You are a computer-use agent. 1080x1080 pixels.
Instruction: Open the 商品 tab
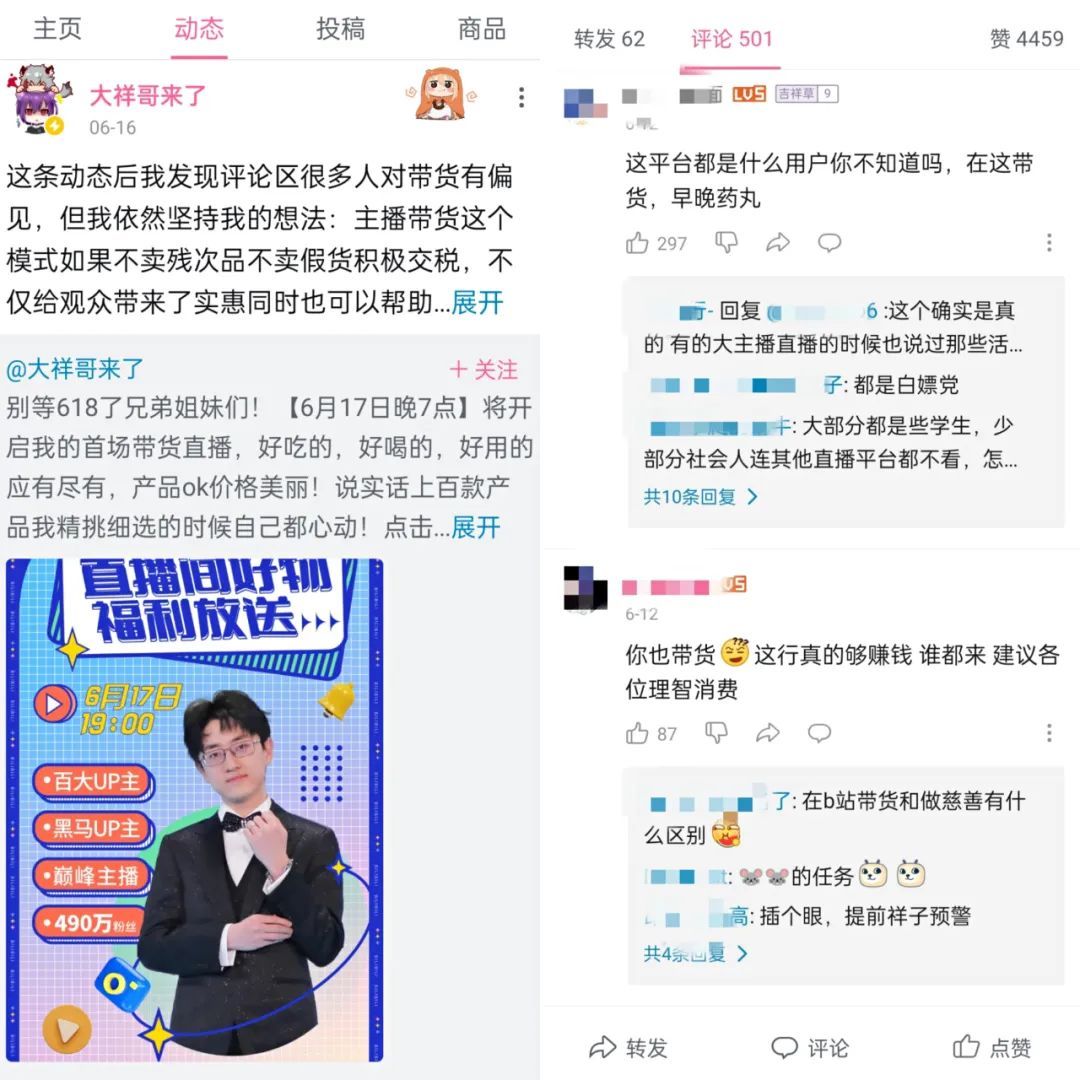[x=482, y=29]
